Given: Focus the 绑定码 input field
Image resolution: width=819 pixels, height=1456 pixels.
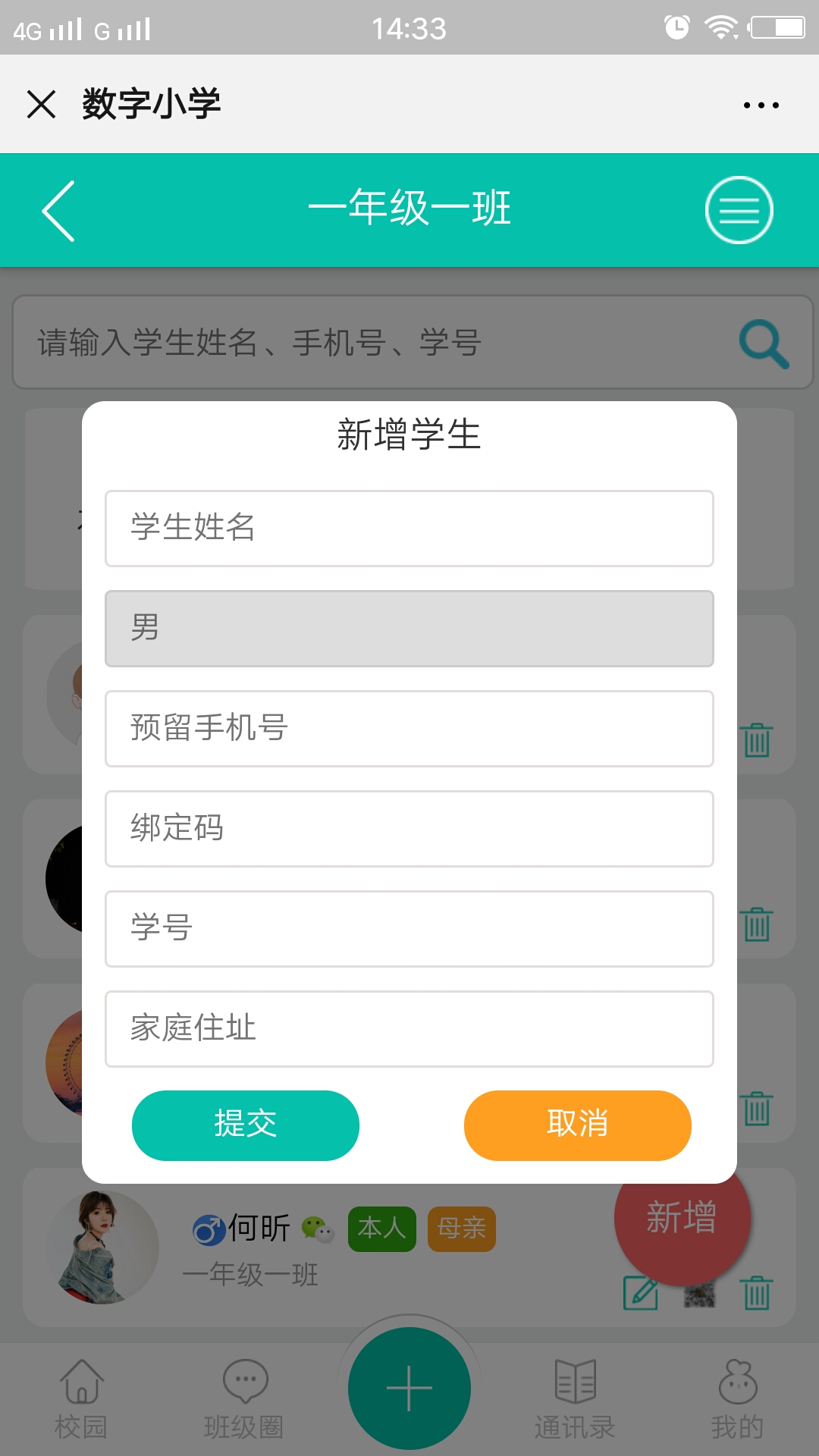Looking at the screenshot, I should click(409, 829).
